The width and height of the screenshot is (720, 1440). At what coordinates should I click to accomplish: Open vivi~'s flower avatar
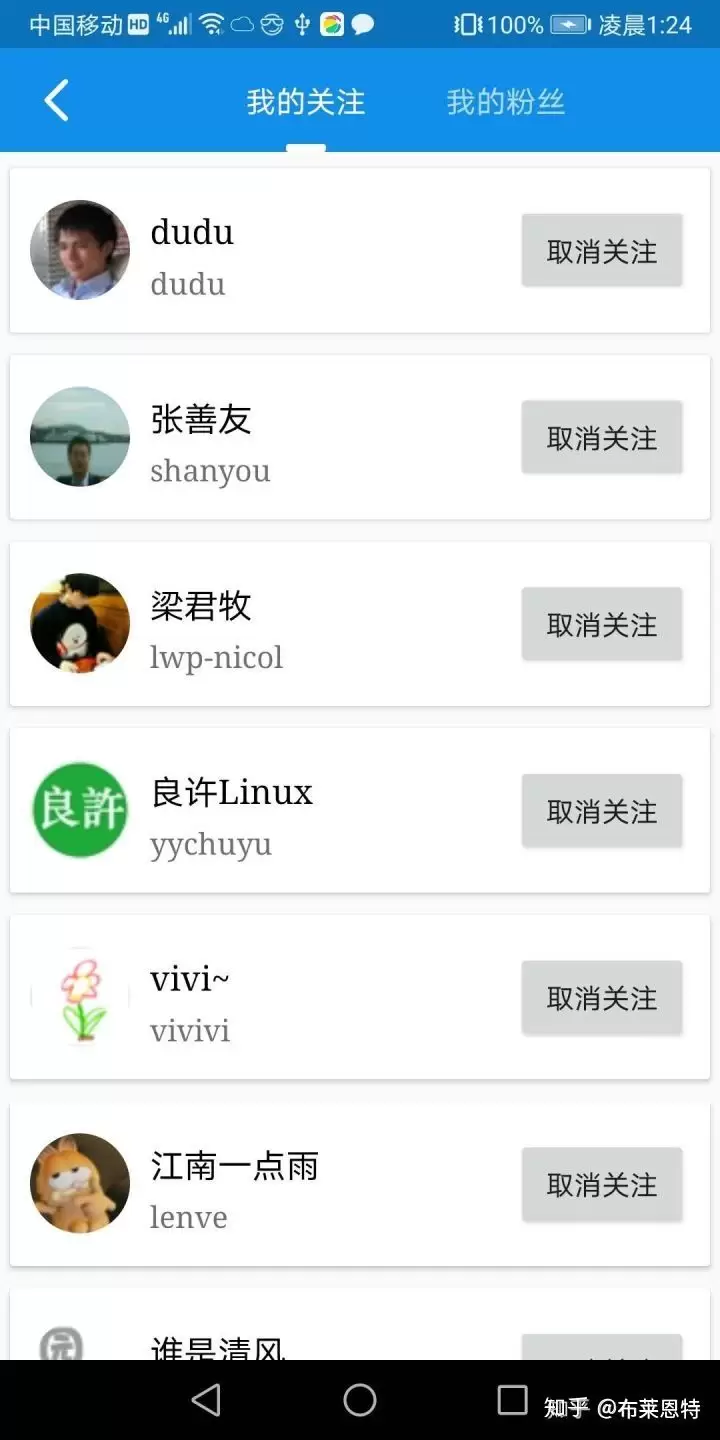point(79,997)
